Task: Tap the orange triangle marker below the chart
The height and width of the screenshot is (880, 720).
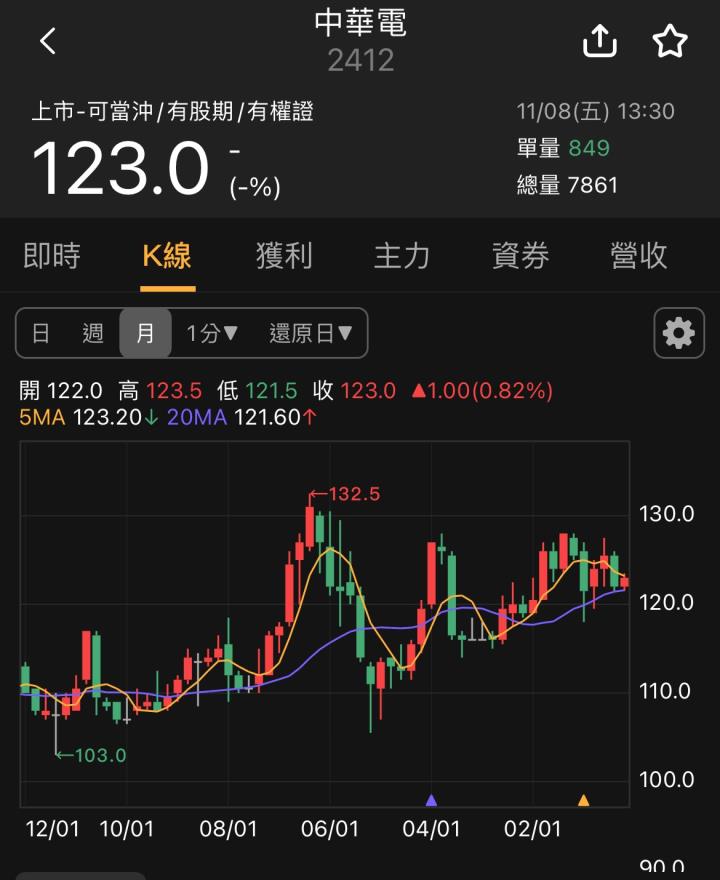Action: pos(585,800)
